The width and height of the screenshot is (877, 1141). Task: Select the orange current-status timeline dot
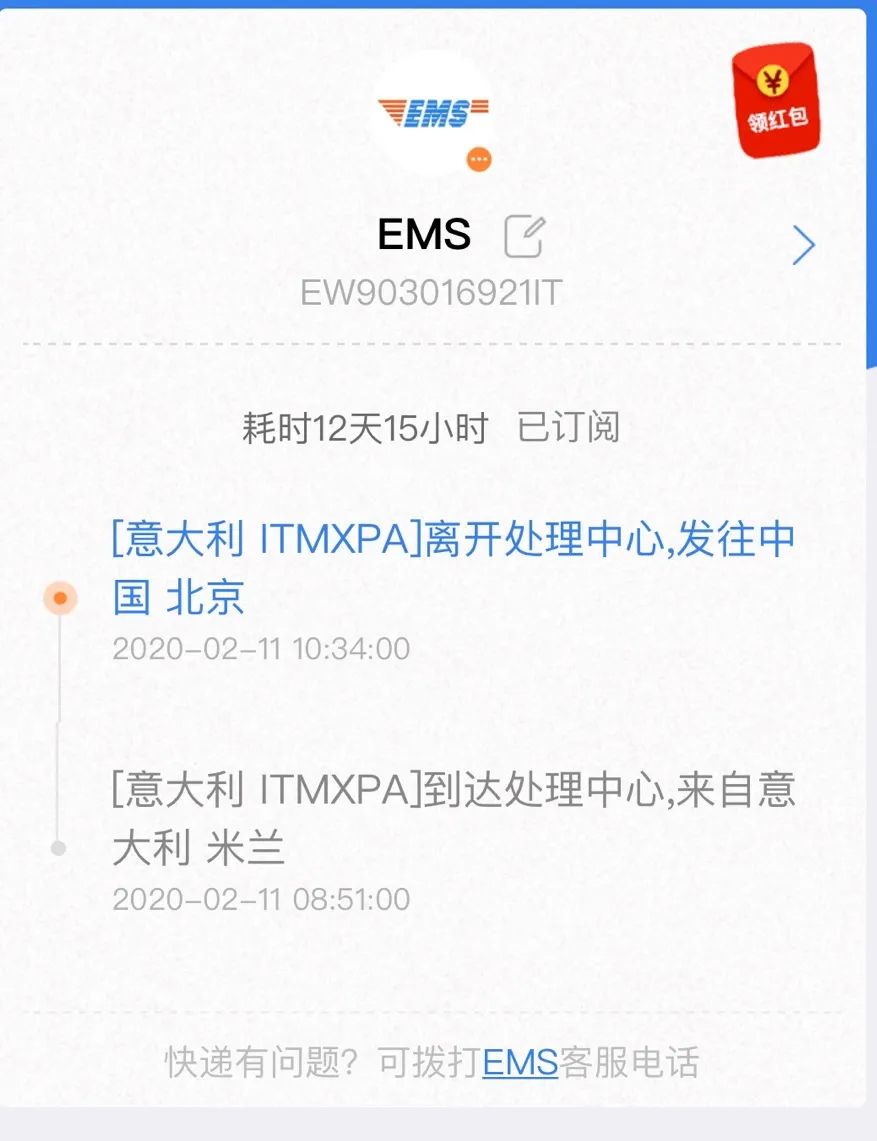coord(60,597)
